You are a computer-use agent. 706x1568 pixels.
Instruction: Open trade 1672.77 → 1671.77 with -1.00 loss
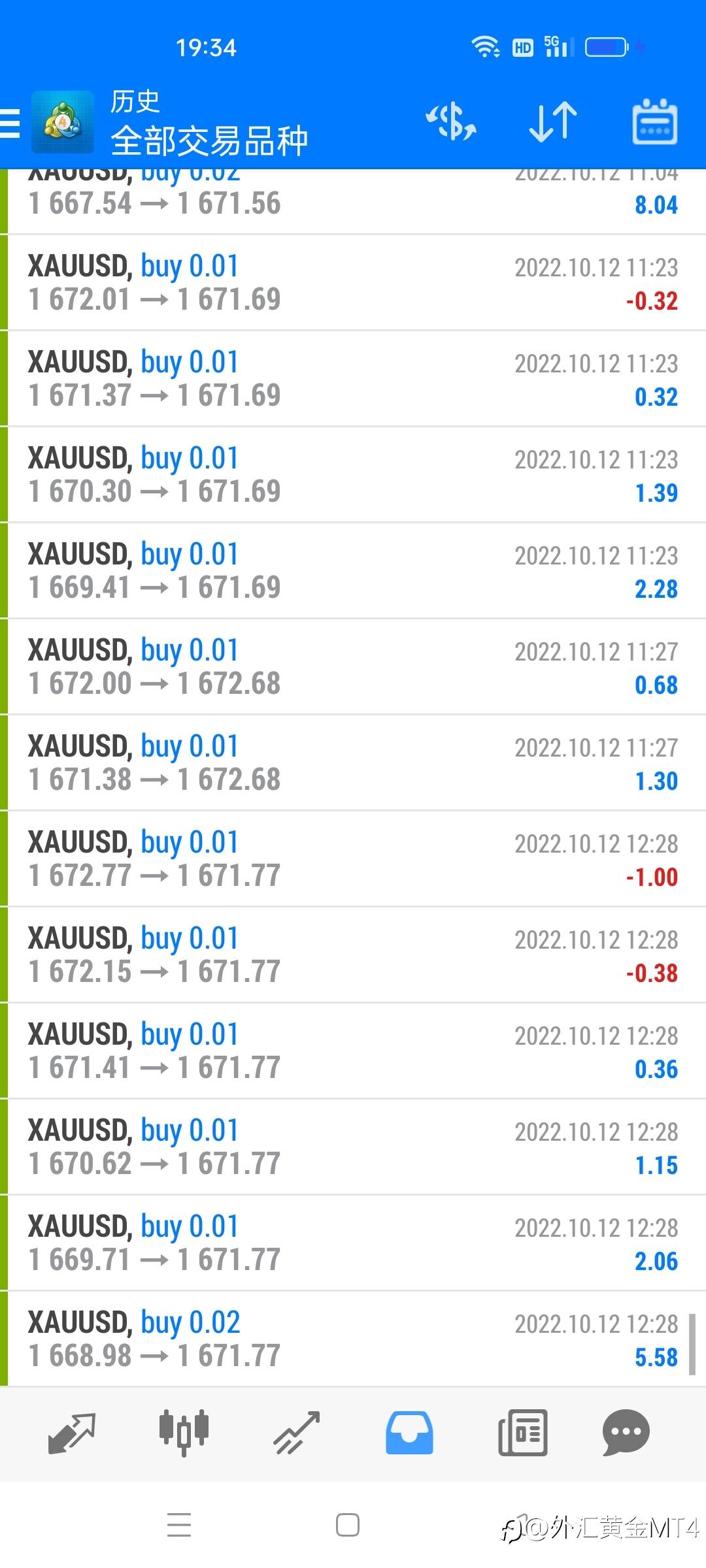[x=353, y=859]
